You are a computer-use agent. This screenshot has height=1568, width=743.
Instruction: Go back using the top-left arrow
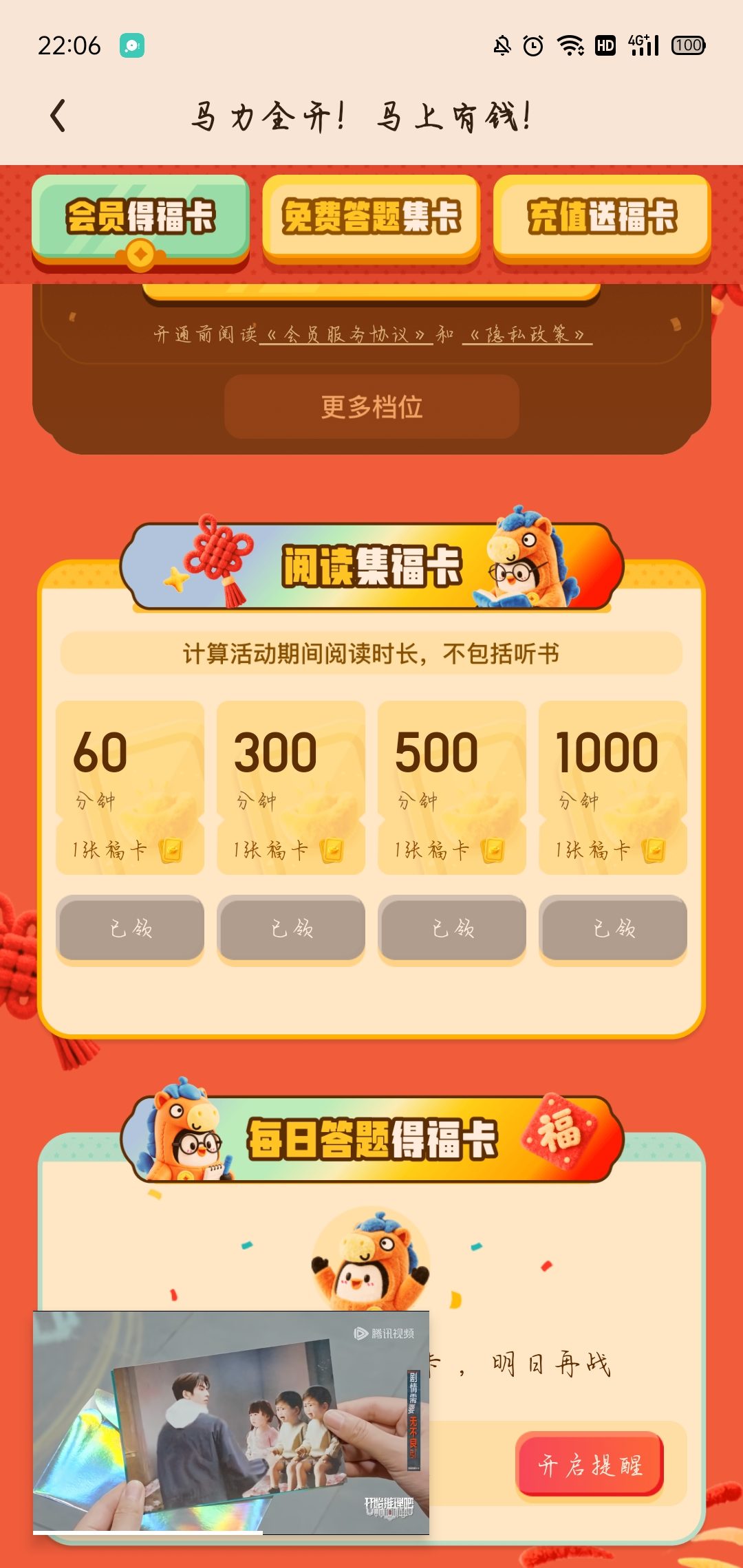tap(58, 115)
